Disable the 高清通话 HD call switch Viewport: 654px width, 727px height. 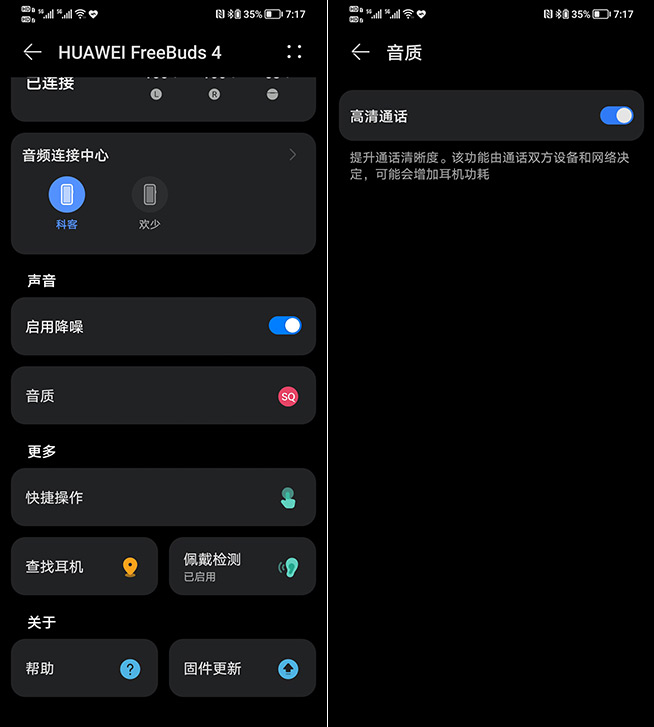616,116
